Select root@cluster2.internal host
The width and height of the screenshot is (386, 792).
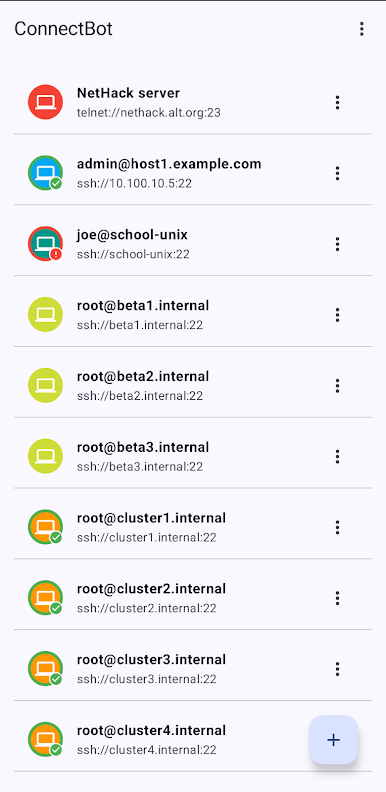click(192, 597)
